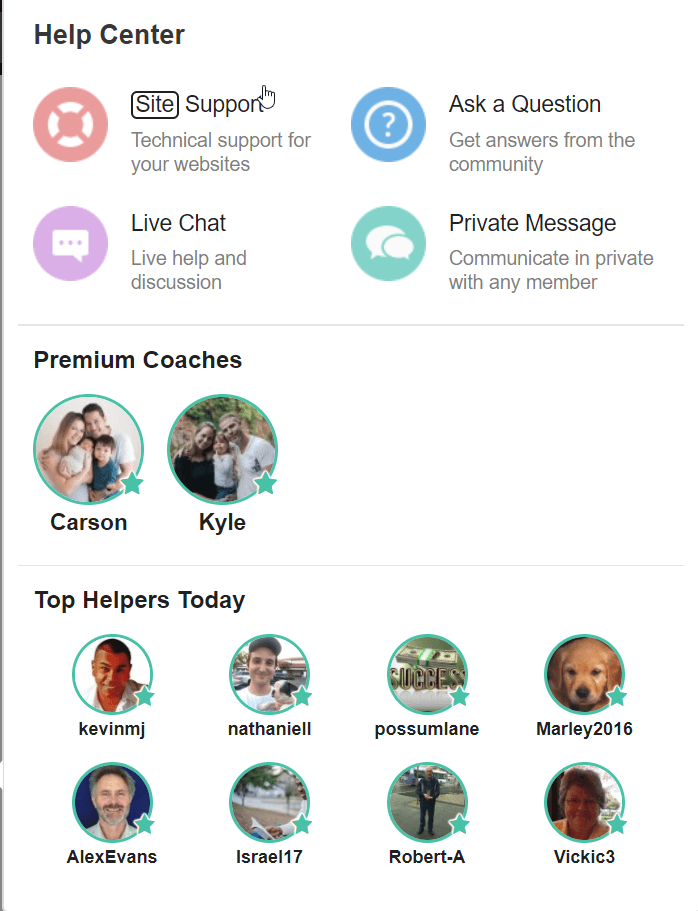Open kevinmj's helper profile
Image resolution: width=698 pixels, height=911 pixels.
[112, 674]
